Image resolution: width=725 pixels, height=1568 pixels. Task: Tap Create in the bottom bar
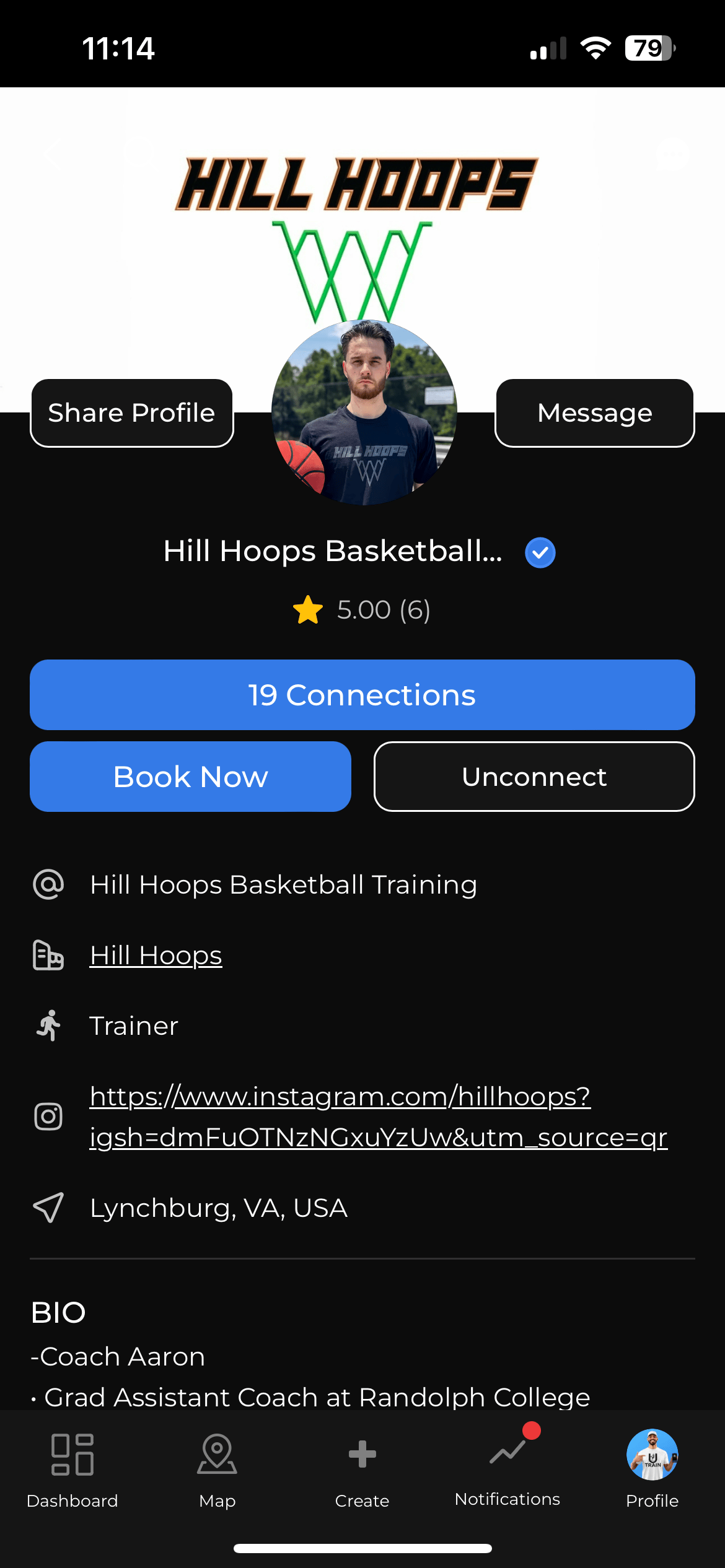click(x=362, y=1468)
